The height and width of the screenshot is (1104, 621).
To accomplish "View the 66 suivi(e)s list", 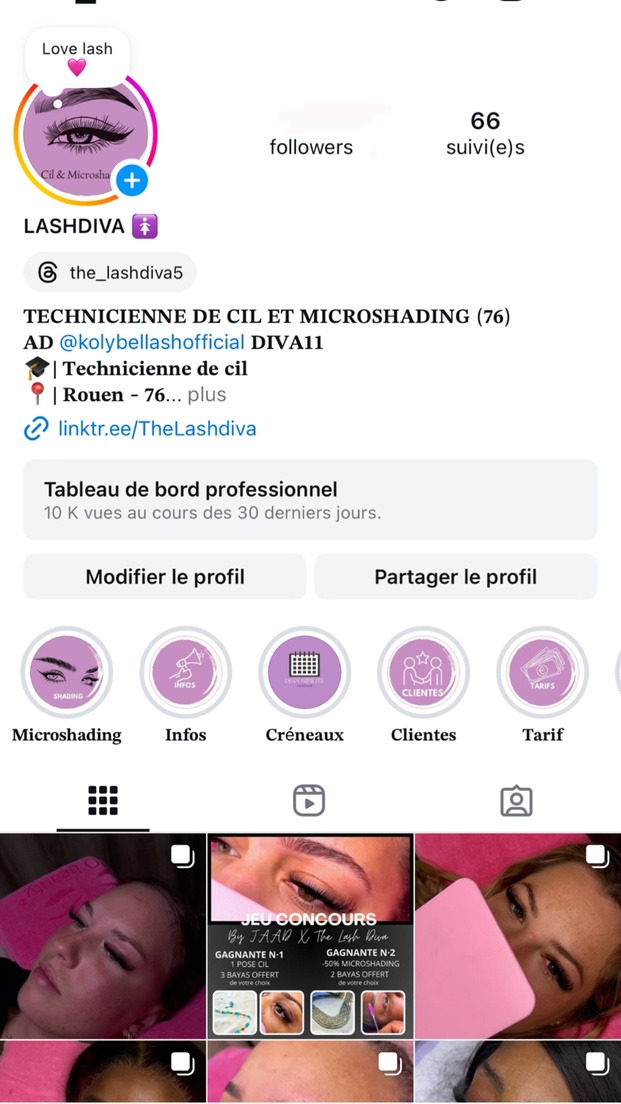I will (485, 134).
